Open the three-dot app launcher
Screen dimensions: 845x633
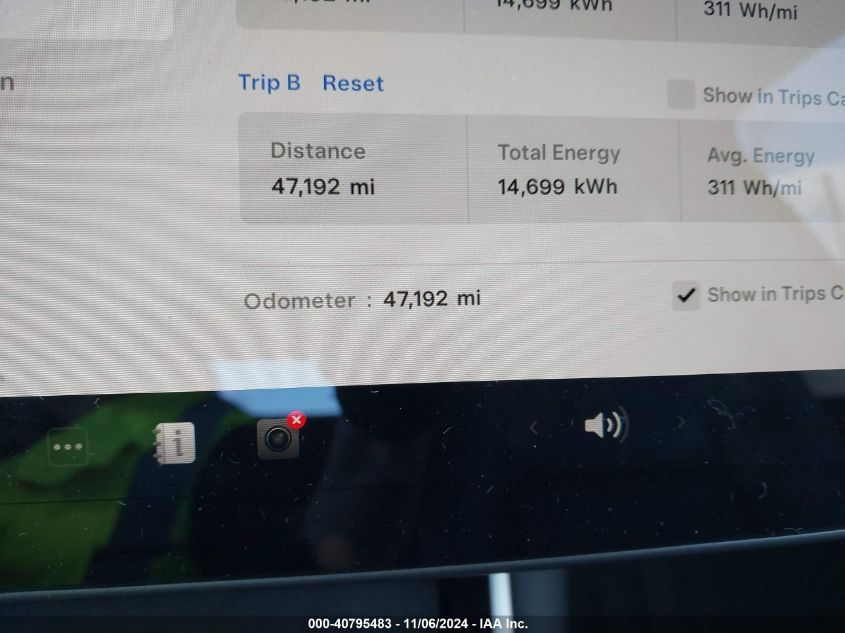coord(68,447)
